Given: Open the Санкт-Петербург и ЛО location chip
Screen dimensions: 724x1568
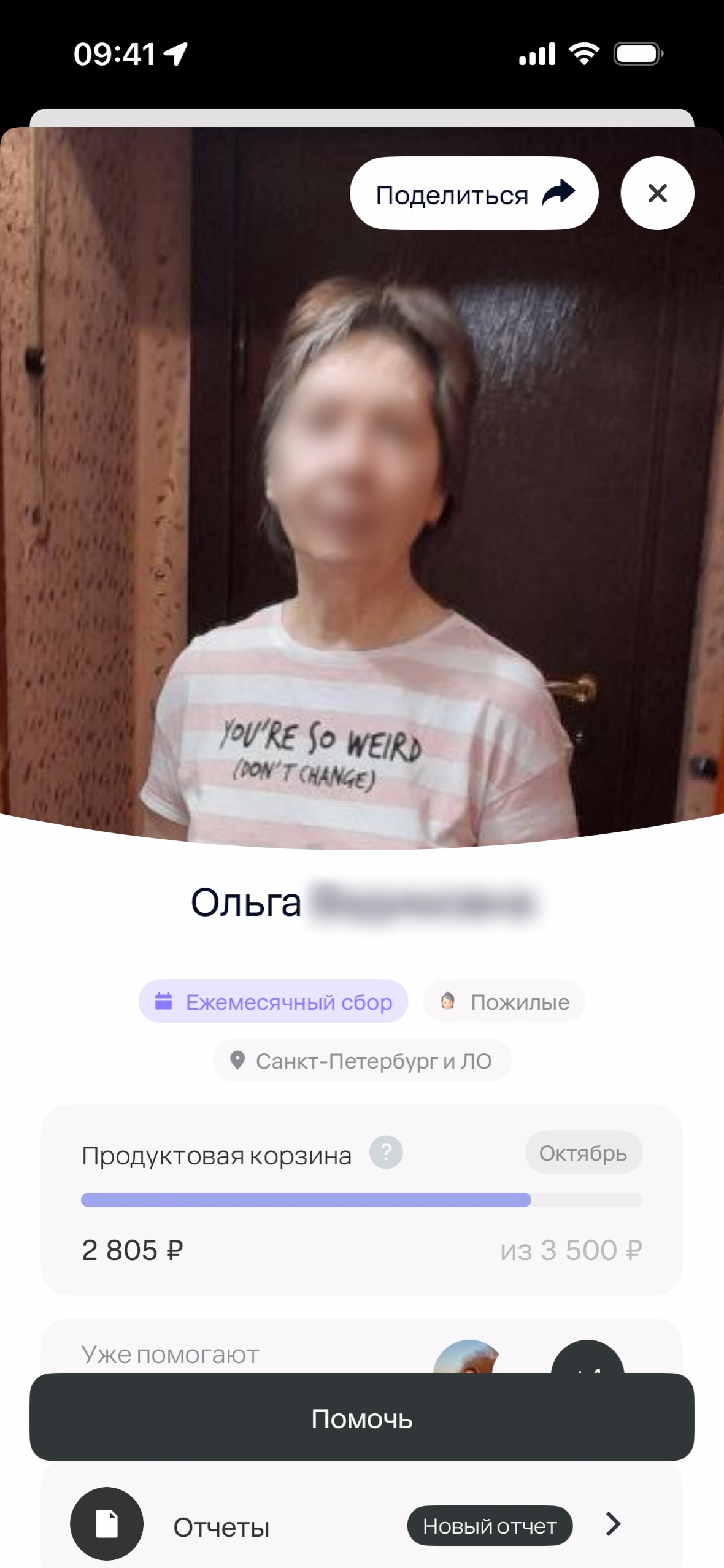Looking at the screenshot, I should point(361,1061).
